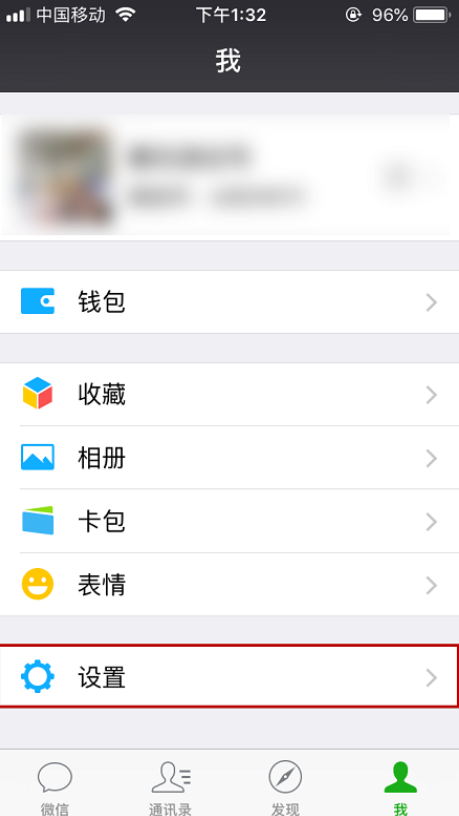The width and height of the screenshot is (459, 816).
Task: Open 钱包 wallet
Action: tap(230, 302)
